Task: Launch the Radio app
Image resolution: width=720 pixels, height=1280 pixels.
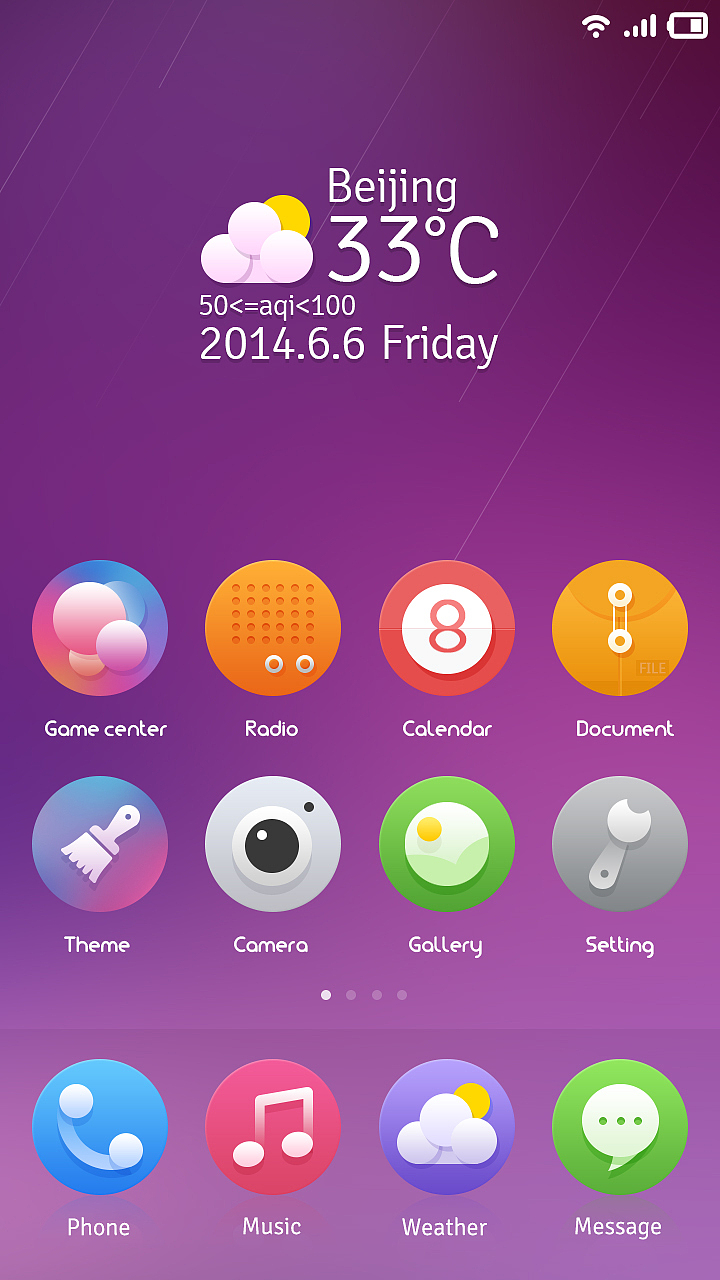Action: (x=273, y=628)
